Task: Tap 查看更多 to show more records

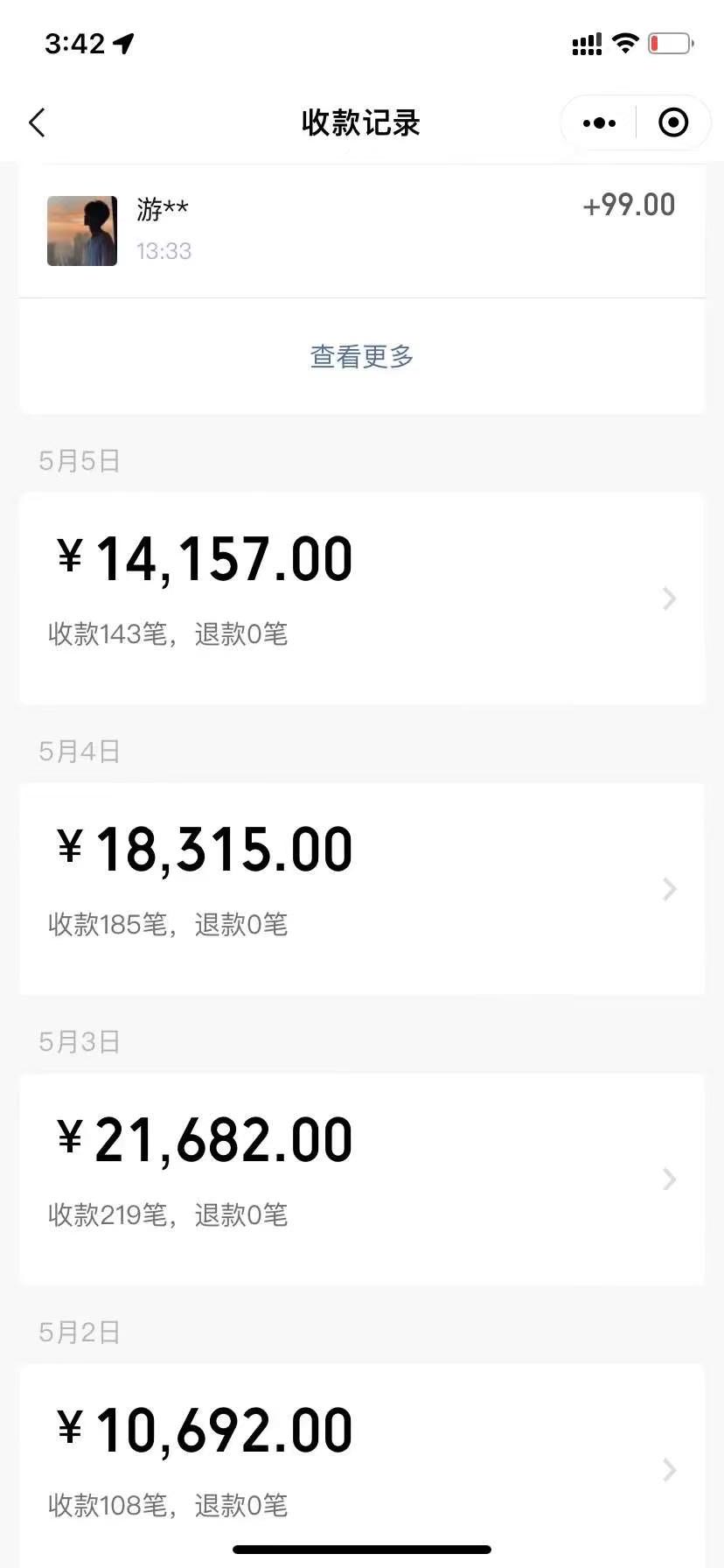Action: tap(361, 356)
